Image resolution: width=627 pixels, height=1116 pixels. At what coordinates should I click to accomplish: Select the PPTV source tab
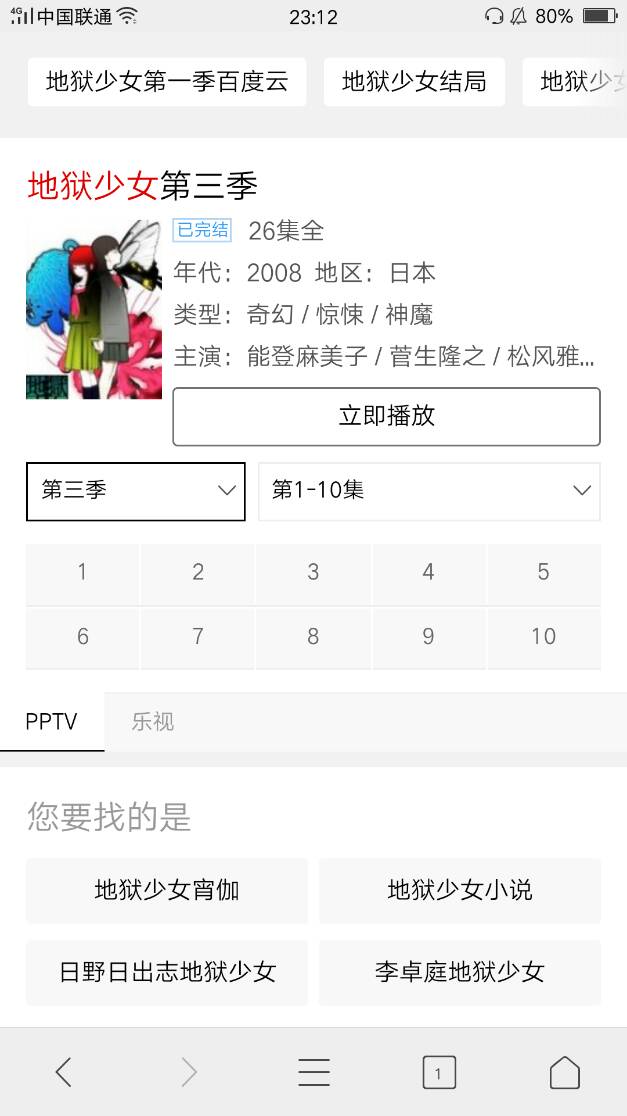coord(52,722)
